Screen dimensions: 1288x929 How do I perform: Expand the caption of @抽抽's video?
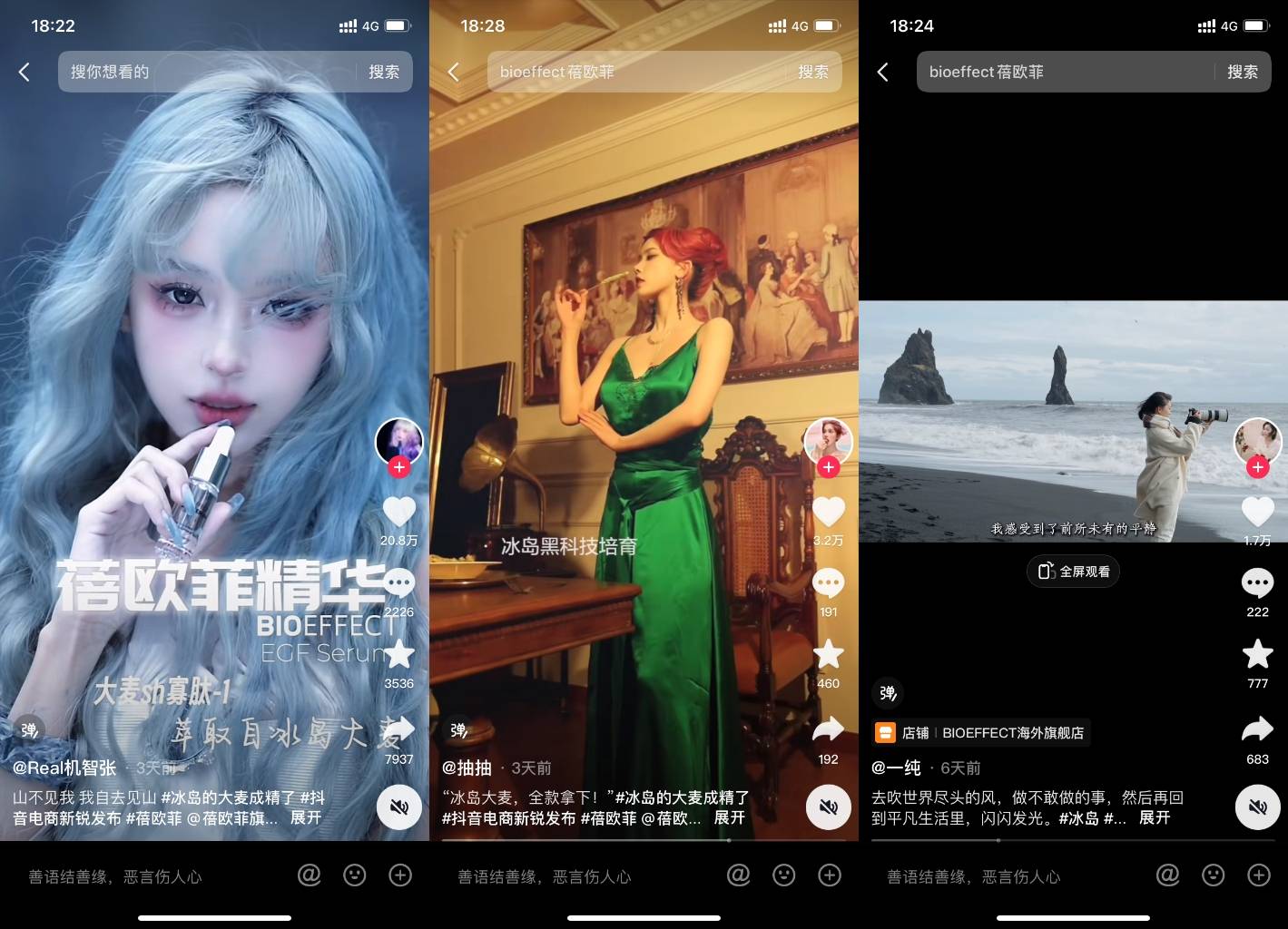729,817
